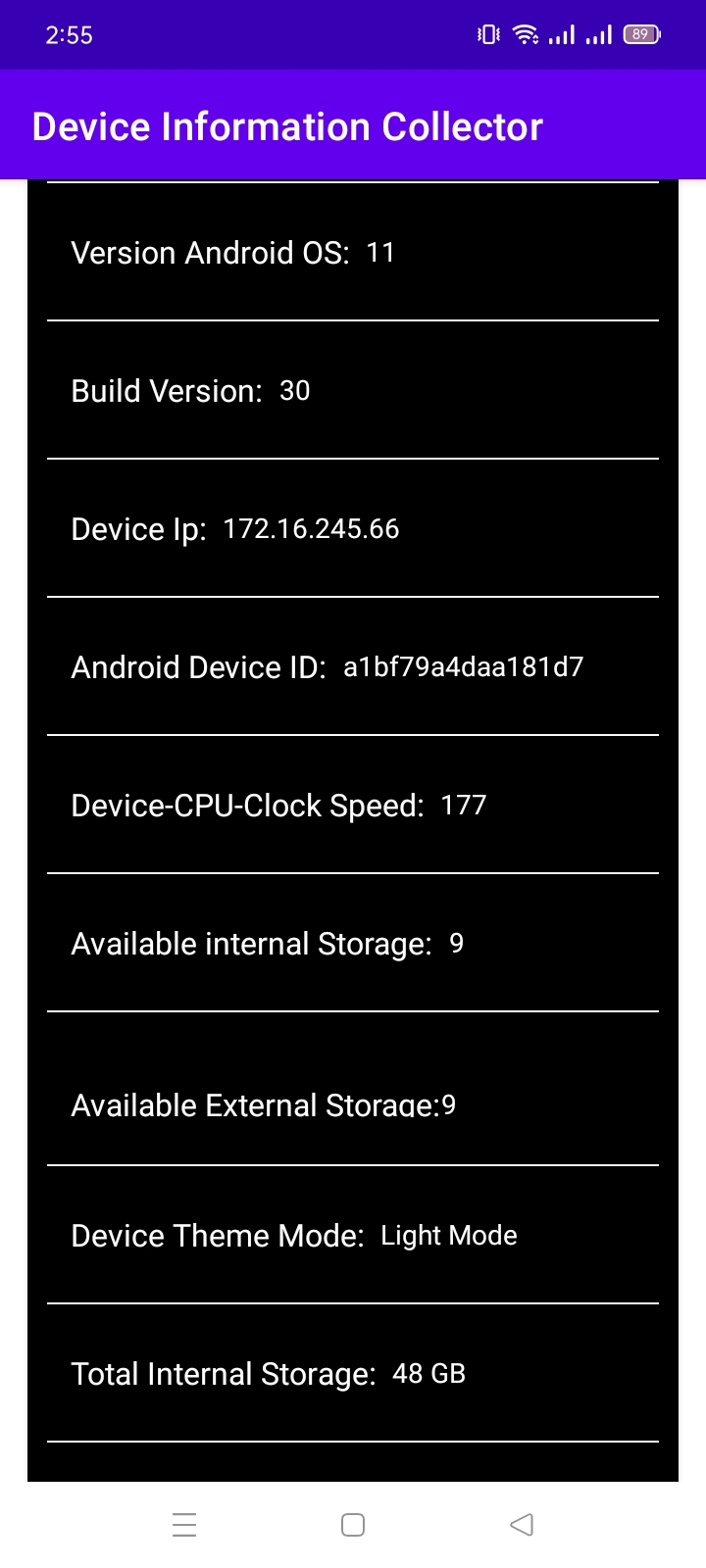
Task: Select the Light Mode value text
Action: coord(449,1236)
